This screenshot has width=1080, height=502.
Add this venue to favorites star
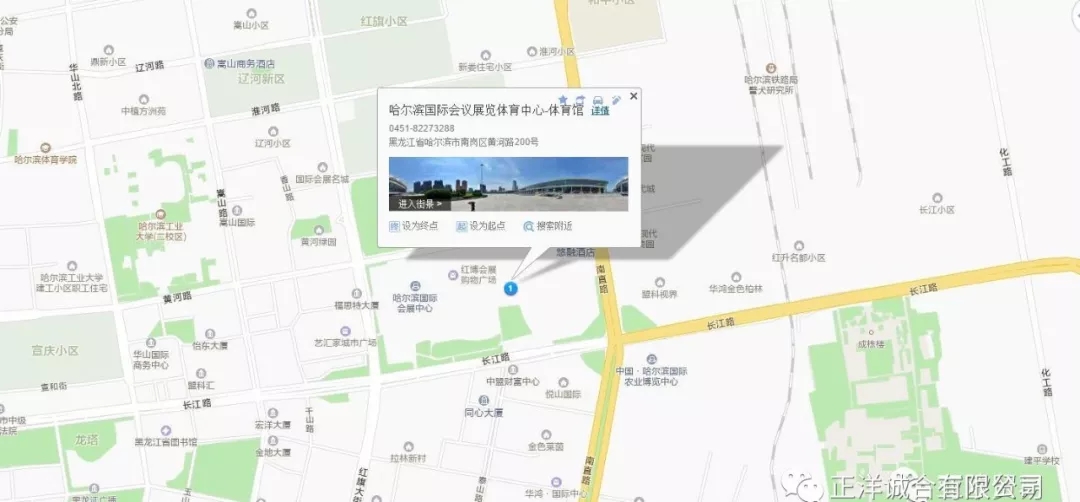[562, 100]
